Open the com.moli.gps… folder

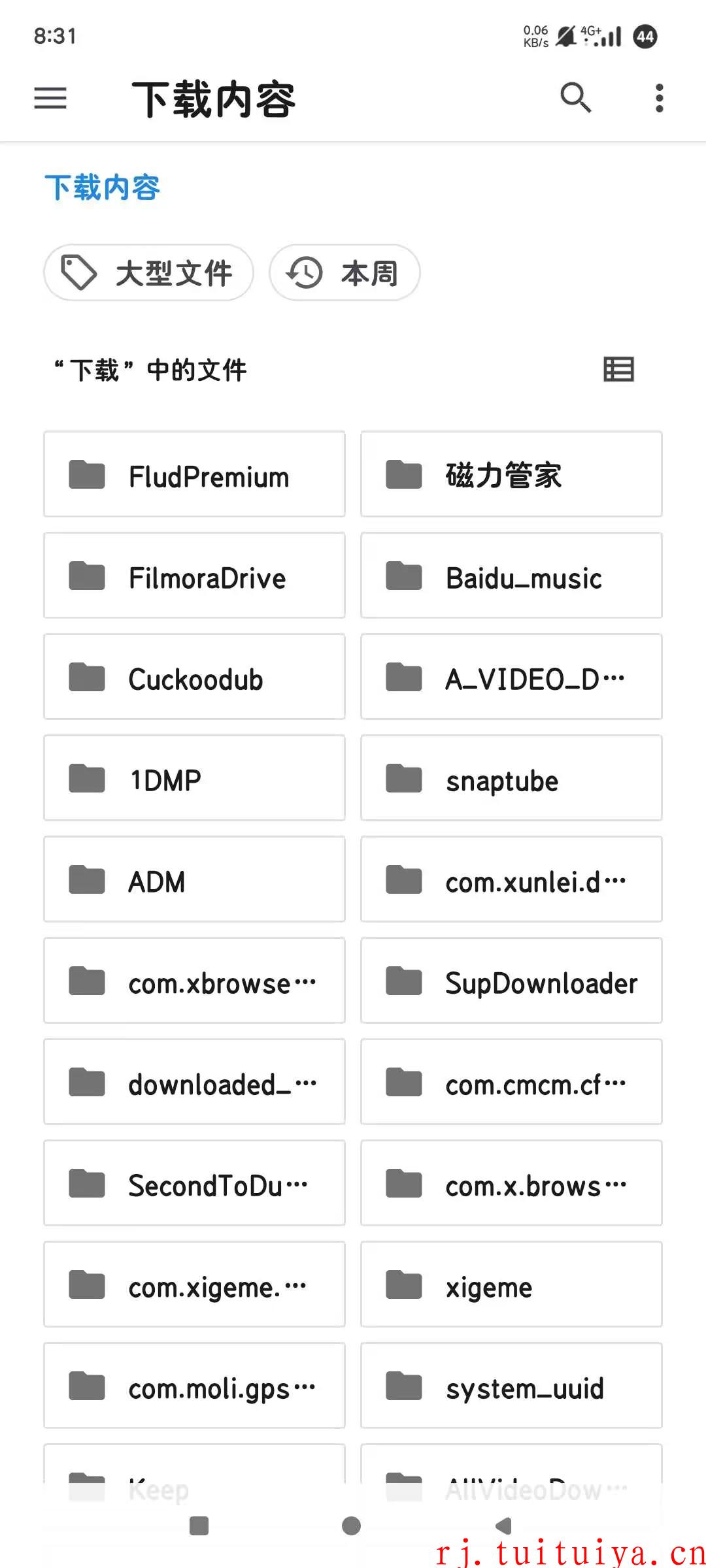194,1386
